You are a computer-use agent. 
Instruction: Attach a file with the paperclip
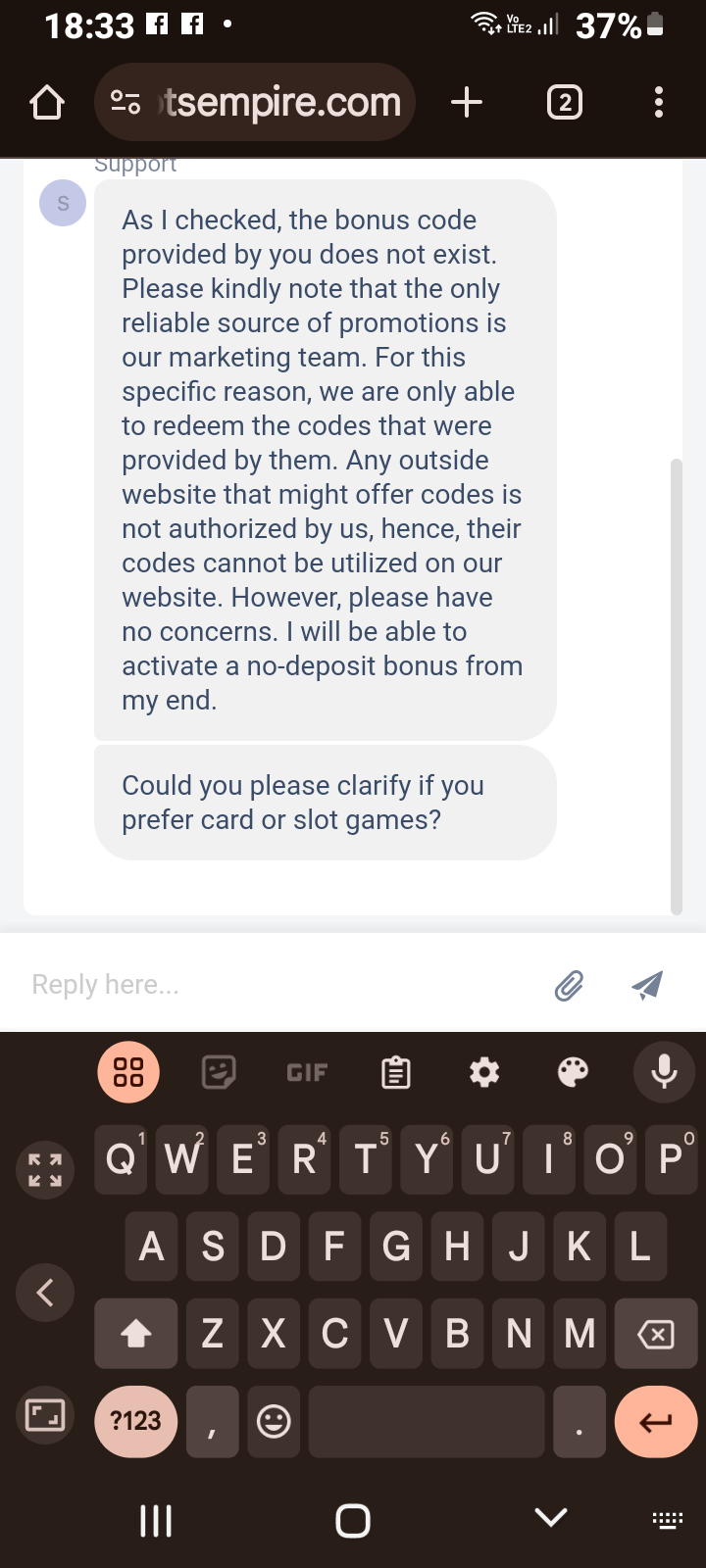569,985
